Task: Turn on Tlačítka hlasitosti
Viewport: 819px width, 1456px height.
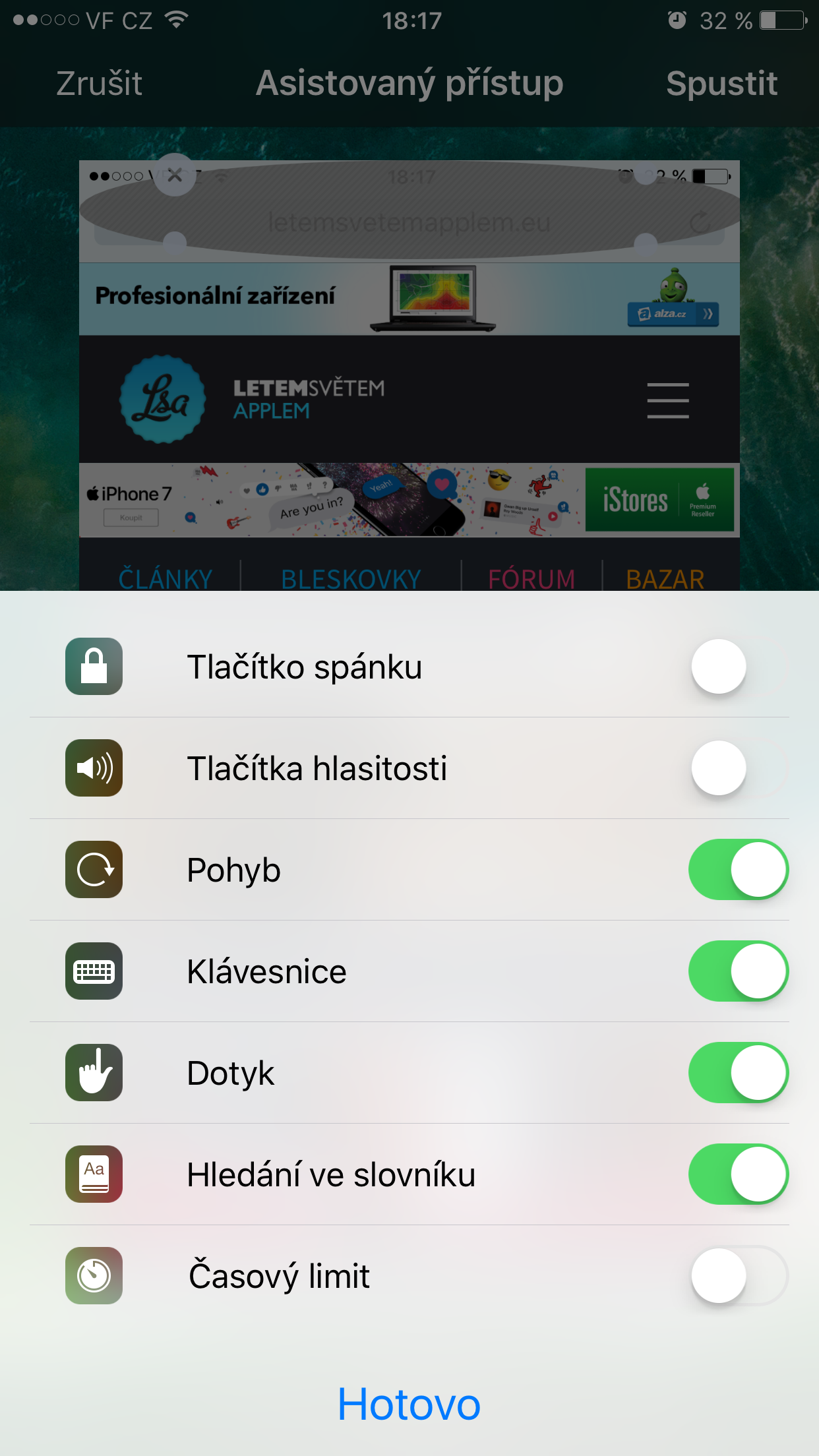Action: (x=738, y=768)
